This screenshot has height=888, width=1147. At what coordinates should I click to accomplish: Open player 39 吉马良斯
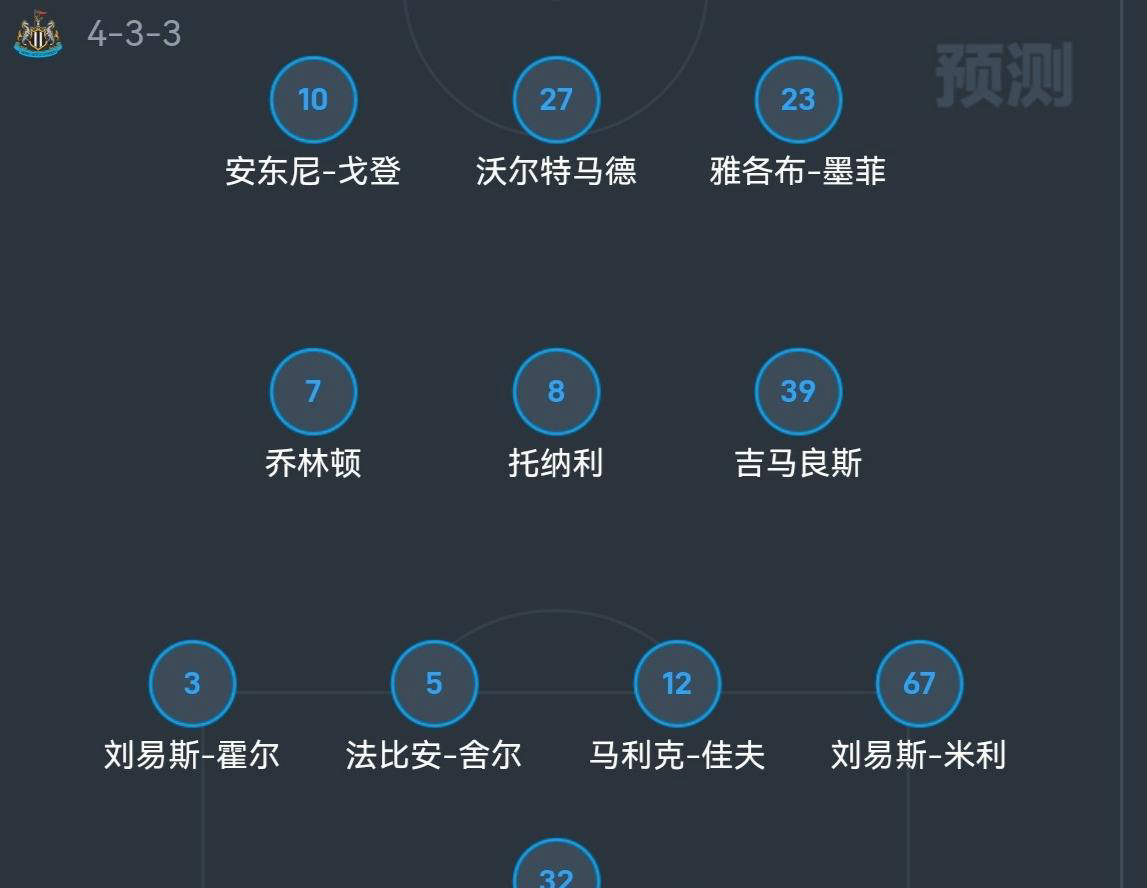[x=798, y=392]
